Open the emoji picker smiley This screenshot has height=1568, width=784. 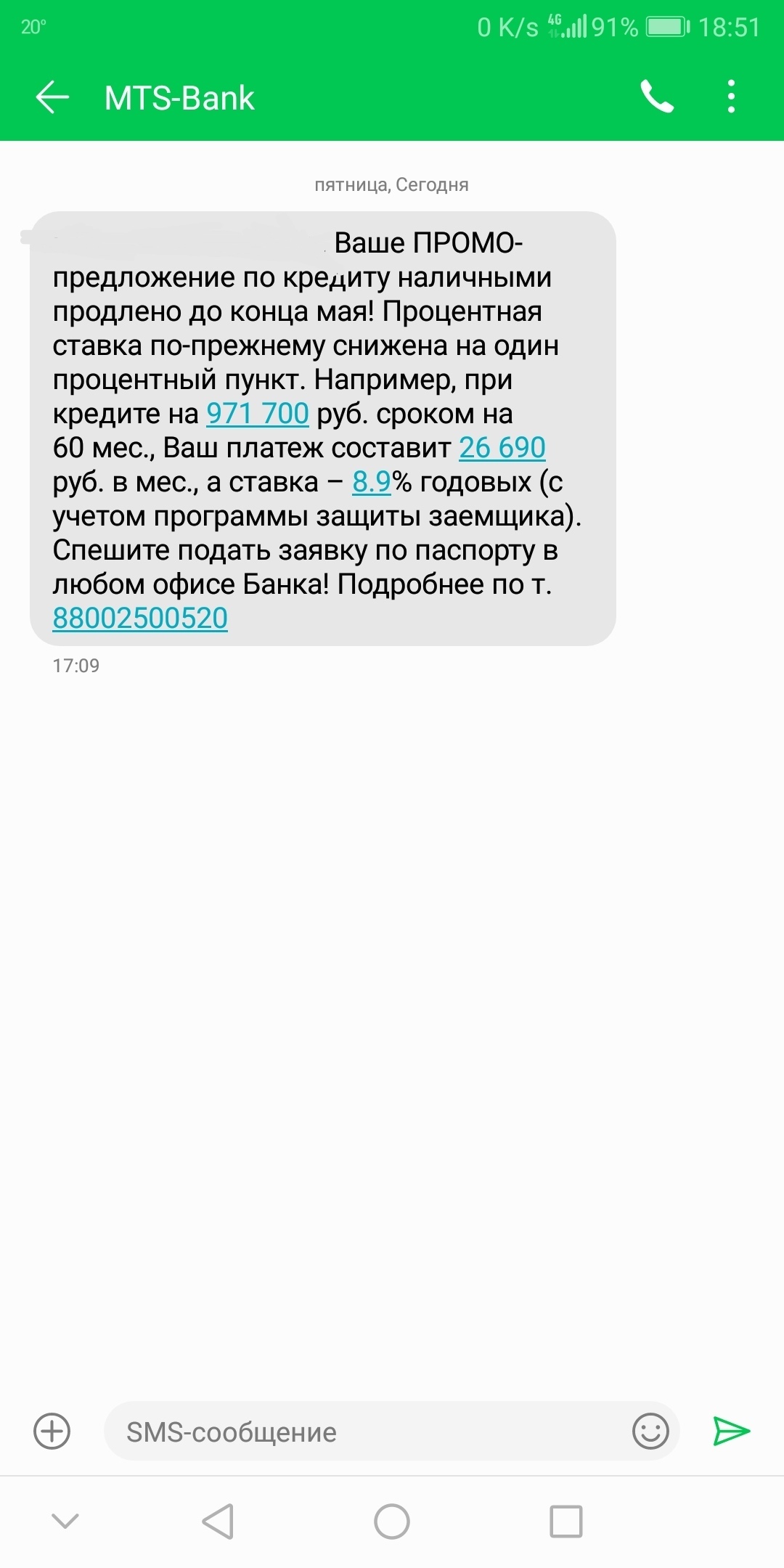pyautogui.click(x=650, y=1432)
